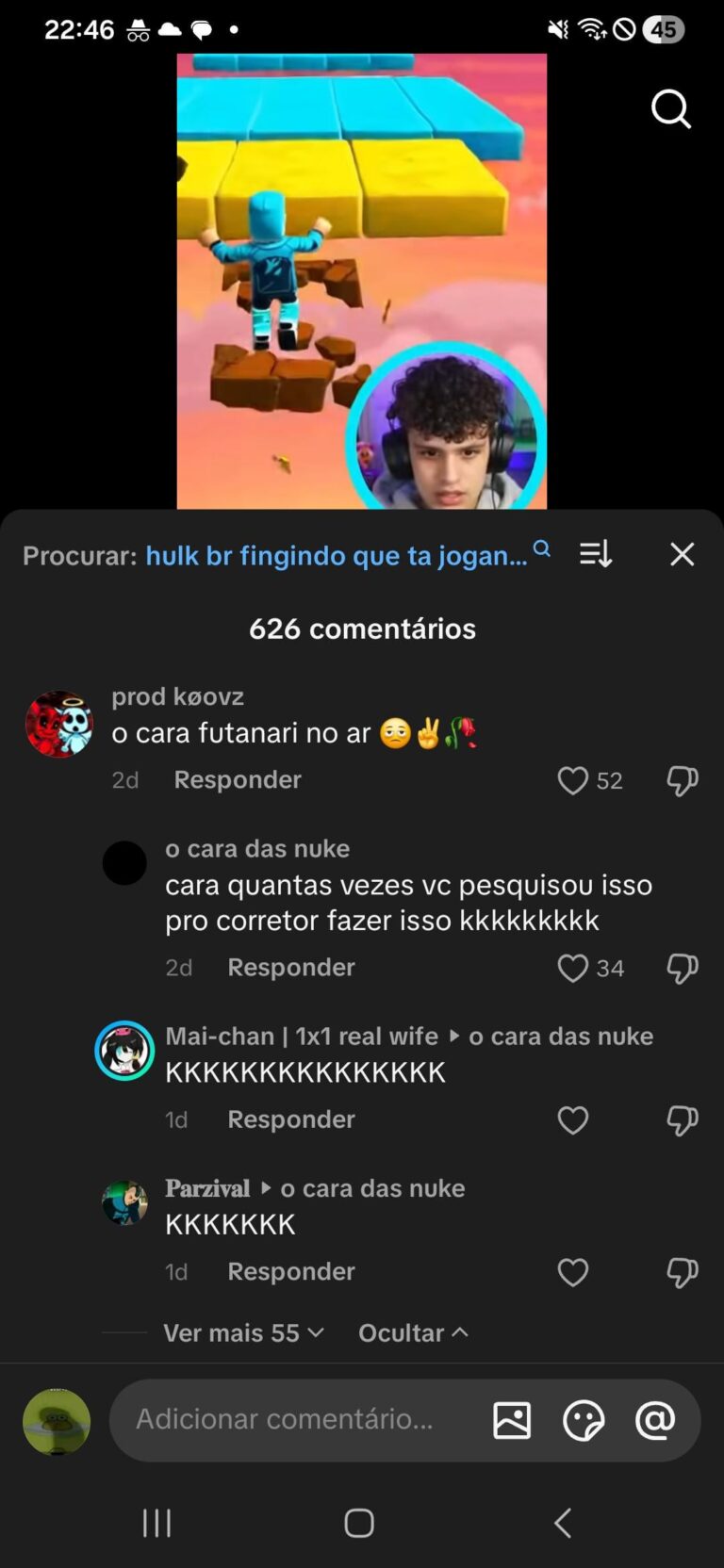Mention someone with the @ icon
This screenshot has width=724, height=1568.
tap(655, 1420)
